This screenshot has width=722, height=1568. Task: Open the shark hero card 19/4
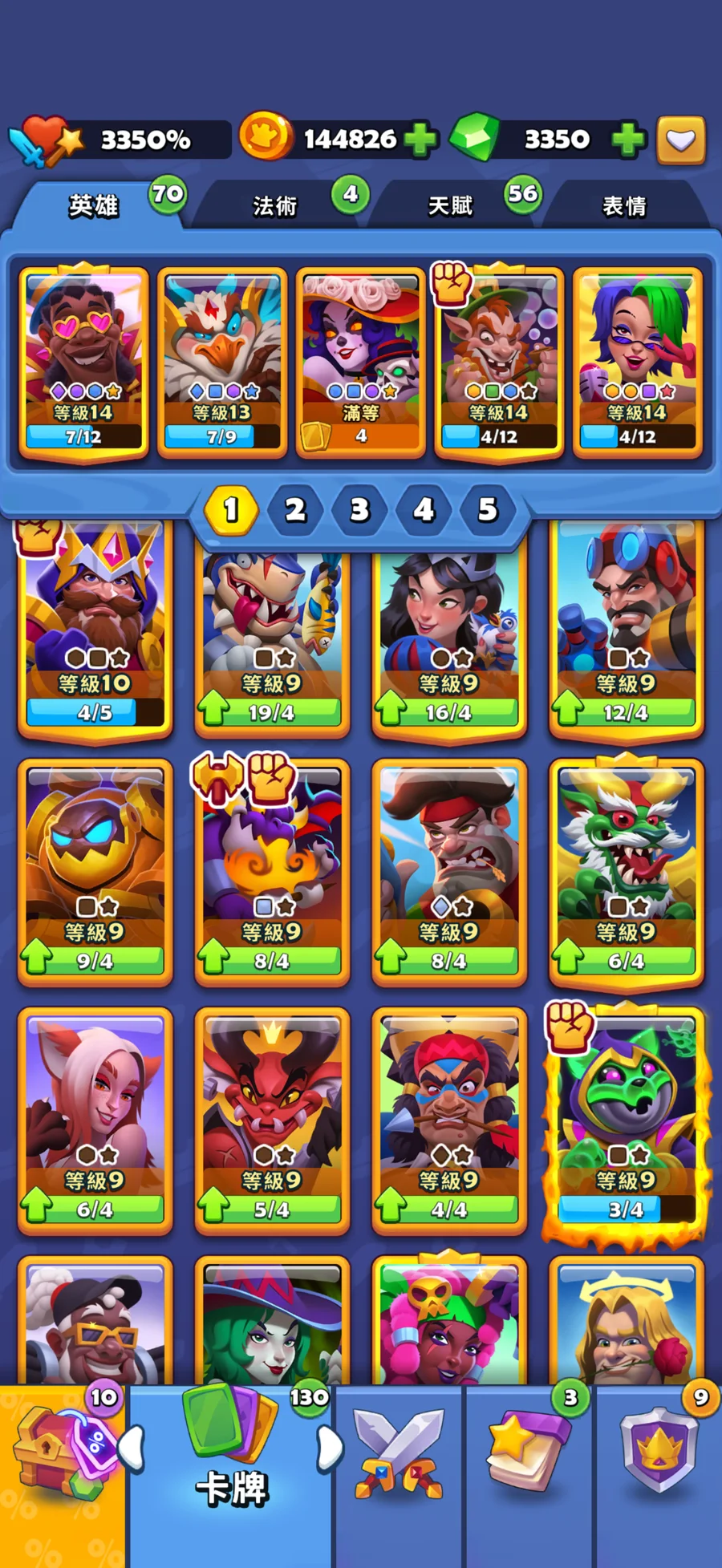tap(272, 634)
